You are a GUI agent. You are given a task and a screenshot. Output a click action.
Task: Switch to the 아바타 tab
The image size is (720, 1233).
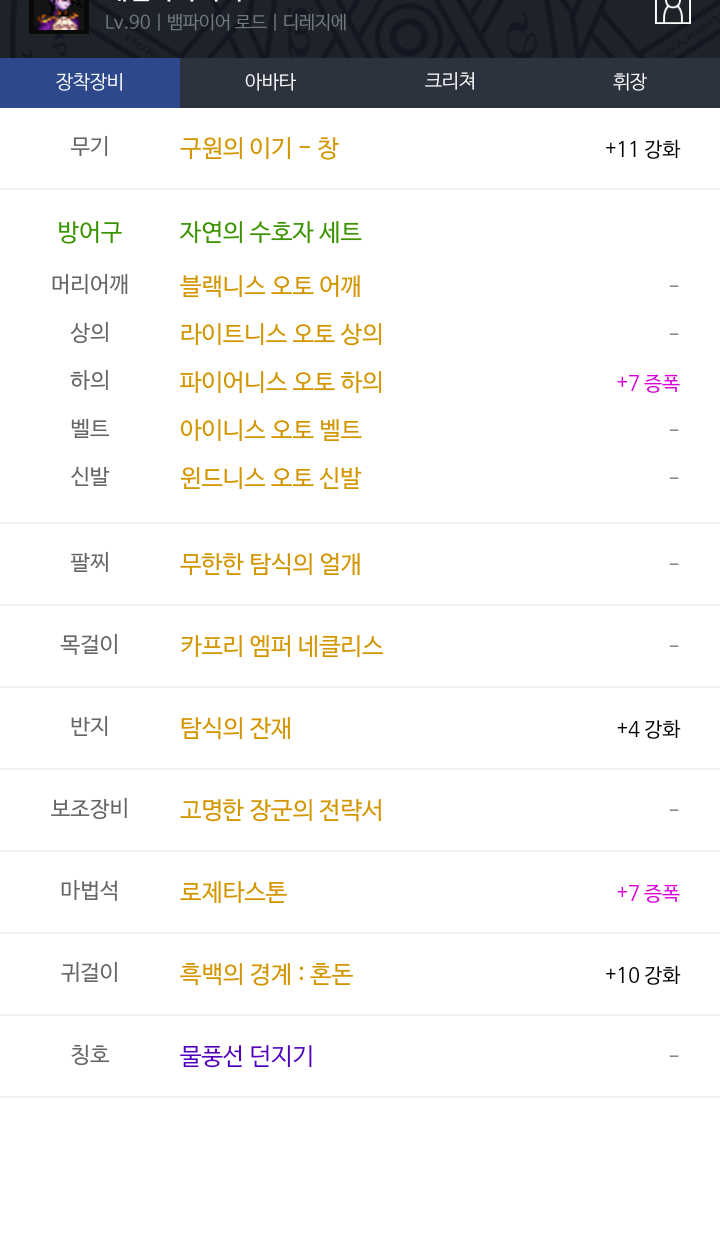coord(270,82)
